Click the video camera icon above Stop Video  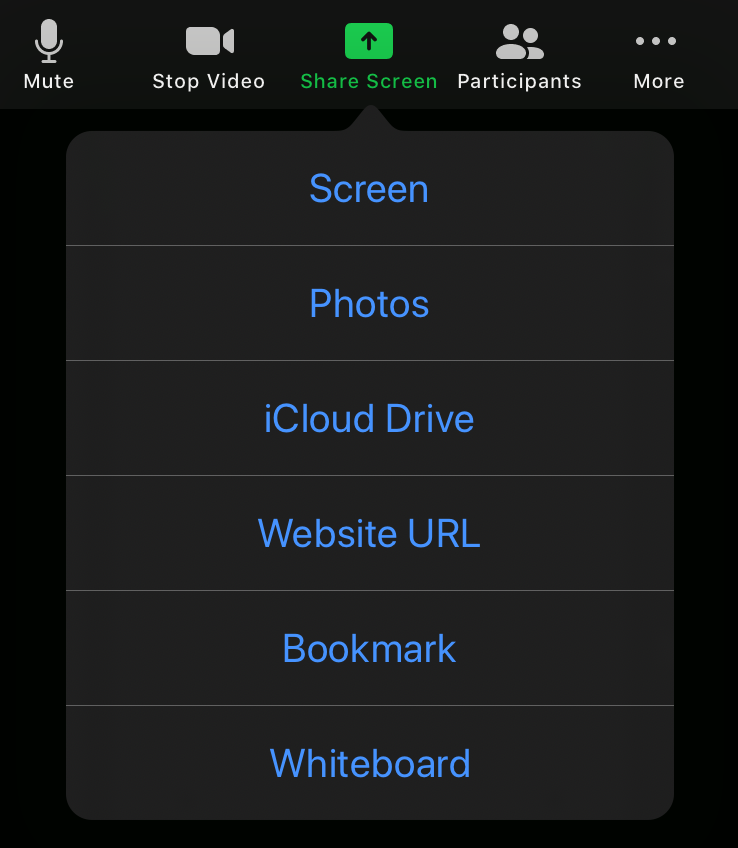pos(208,41)
